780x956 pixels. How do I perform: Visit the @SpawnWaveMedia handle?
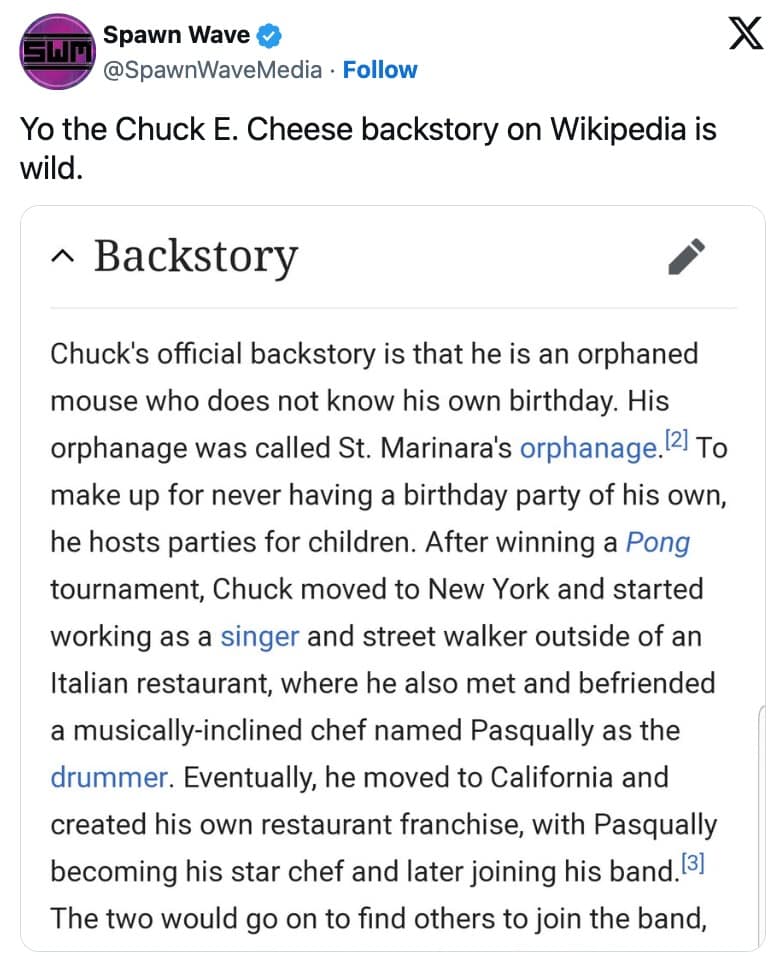tap(213, 70)
